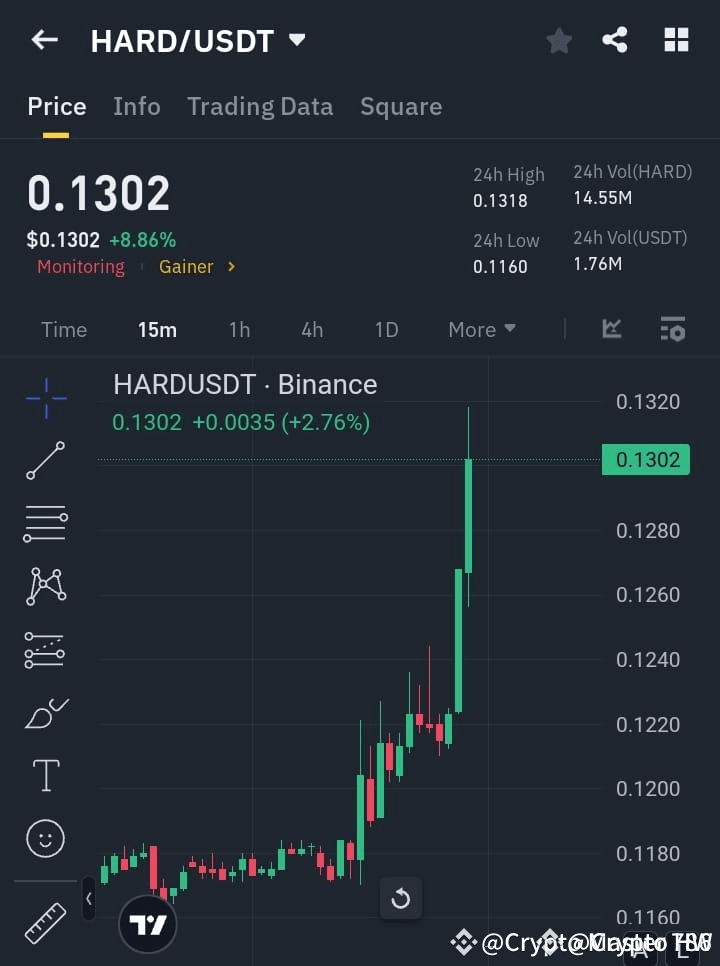The width and height of the screenshot is (720, 966).
Task: Select the 1D chart interval
Action: click(386, 330)
